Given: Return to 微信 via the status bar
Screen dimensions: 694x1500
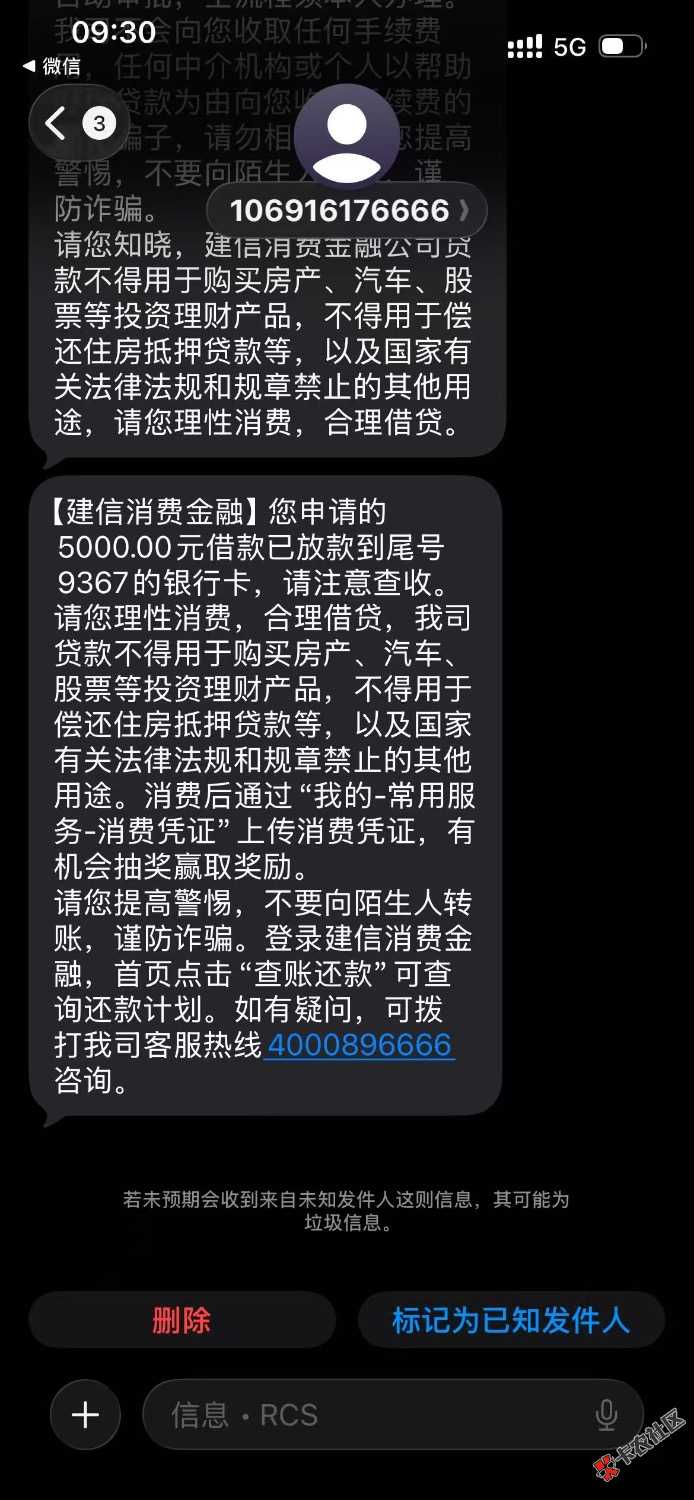Looking at the screenshot, I should (x=51, y=67).
